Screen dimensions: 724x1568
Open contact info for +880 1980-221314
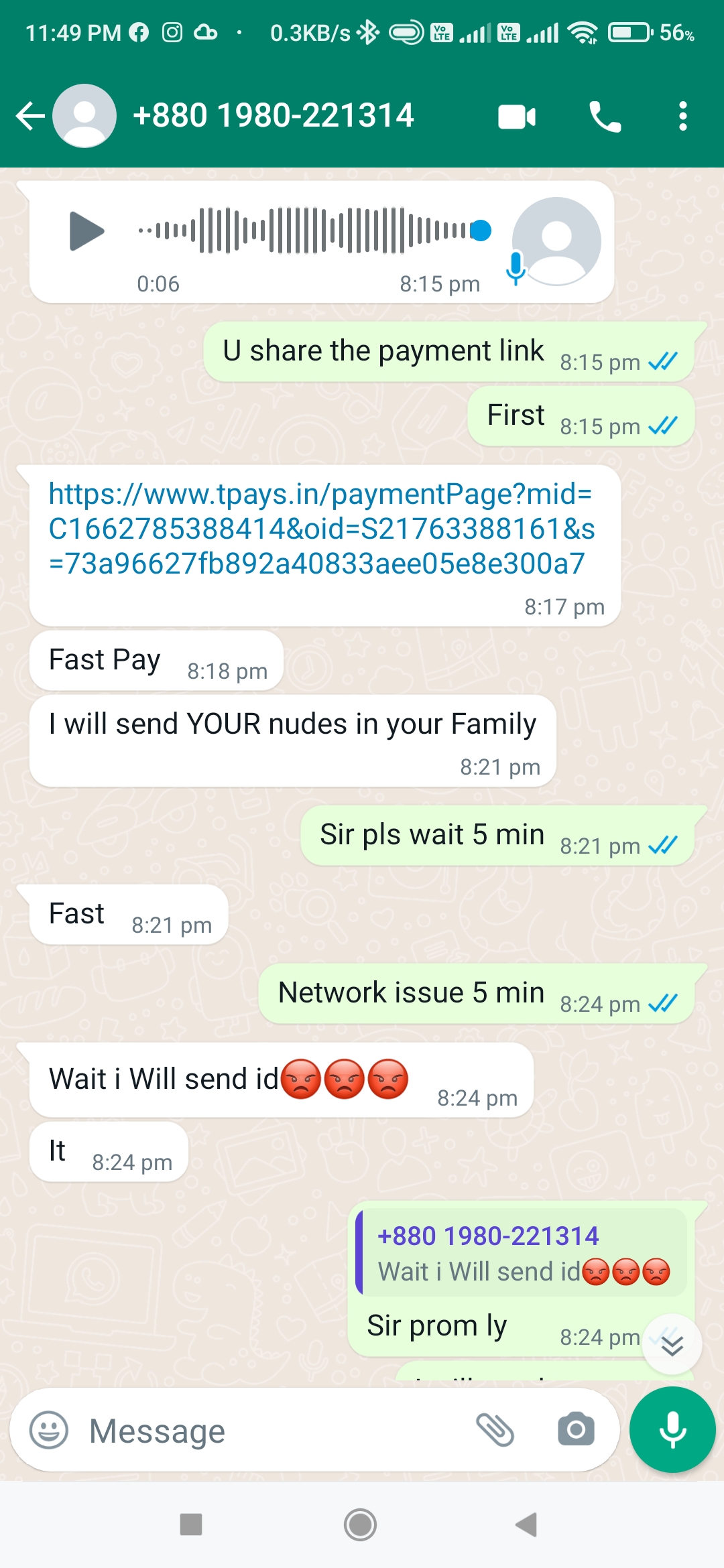point(273,116)
